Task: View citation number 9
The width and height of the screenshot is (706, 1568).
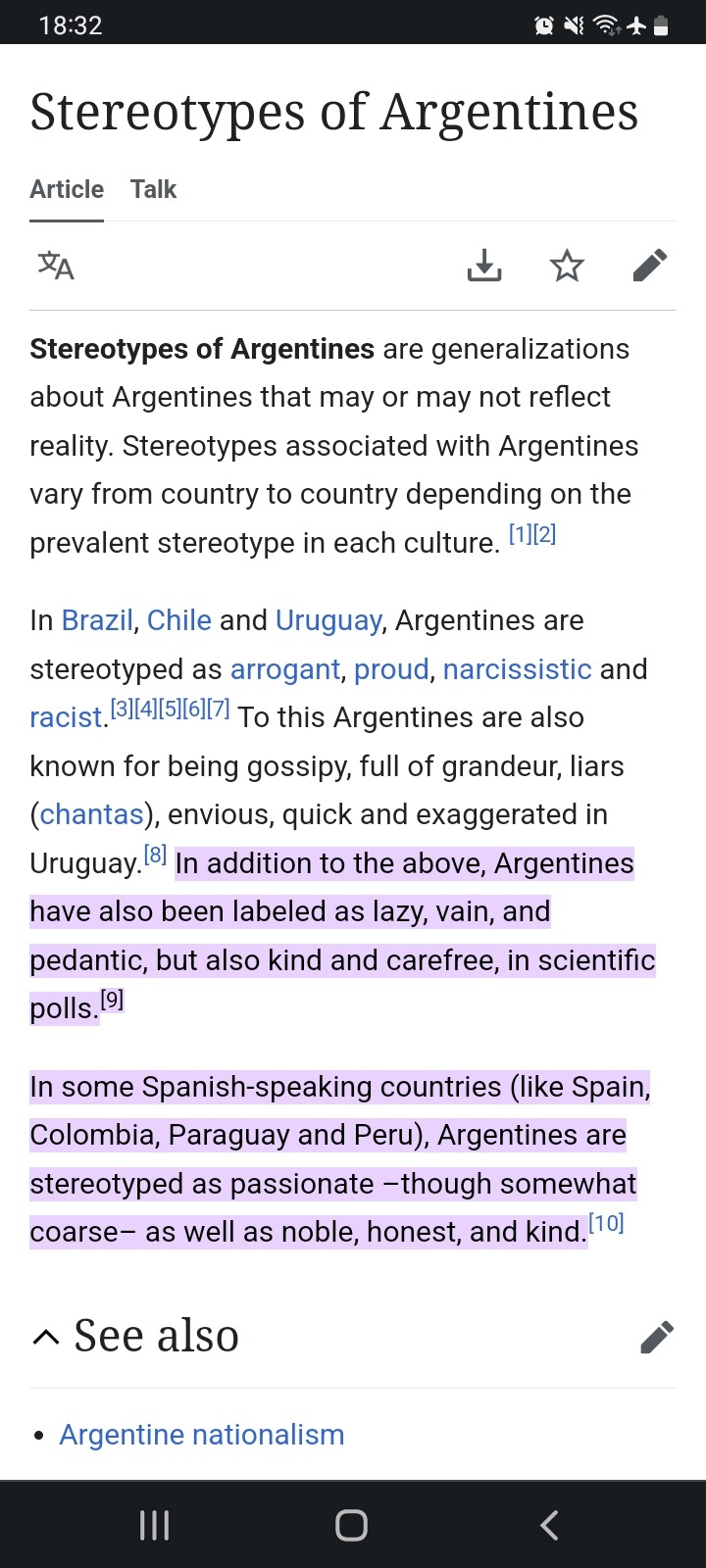Action: [113, 1000]
